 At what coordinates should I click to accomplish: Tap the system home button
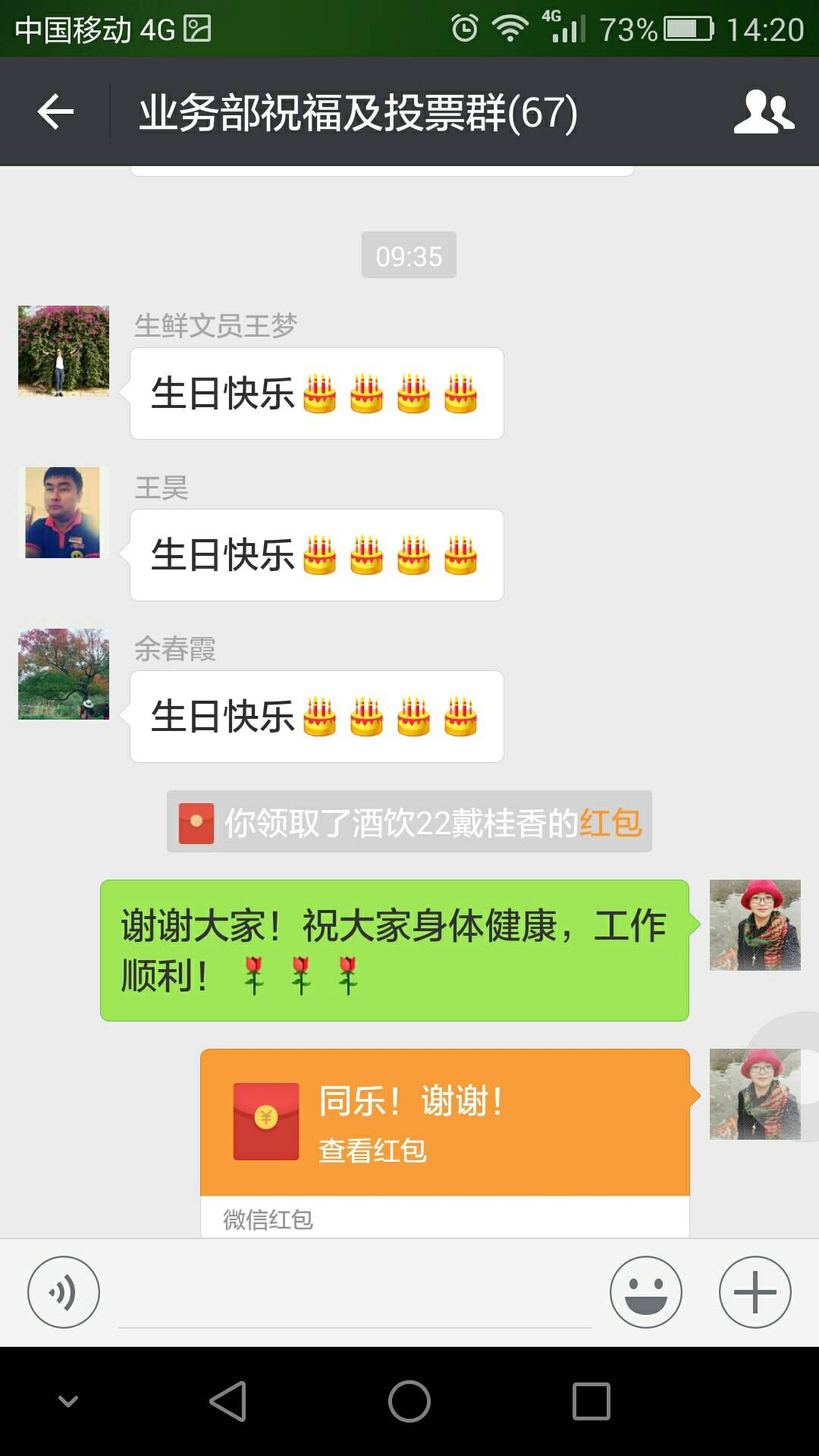point(409,1401)
